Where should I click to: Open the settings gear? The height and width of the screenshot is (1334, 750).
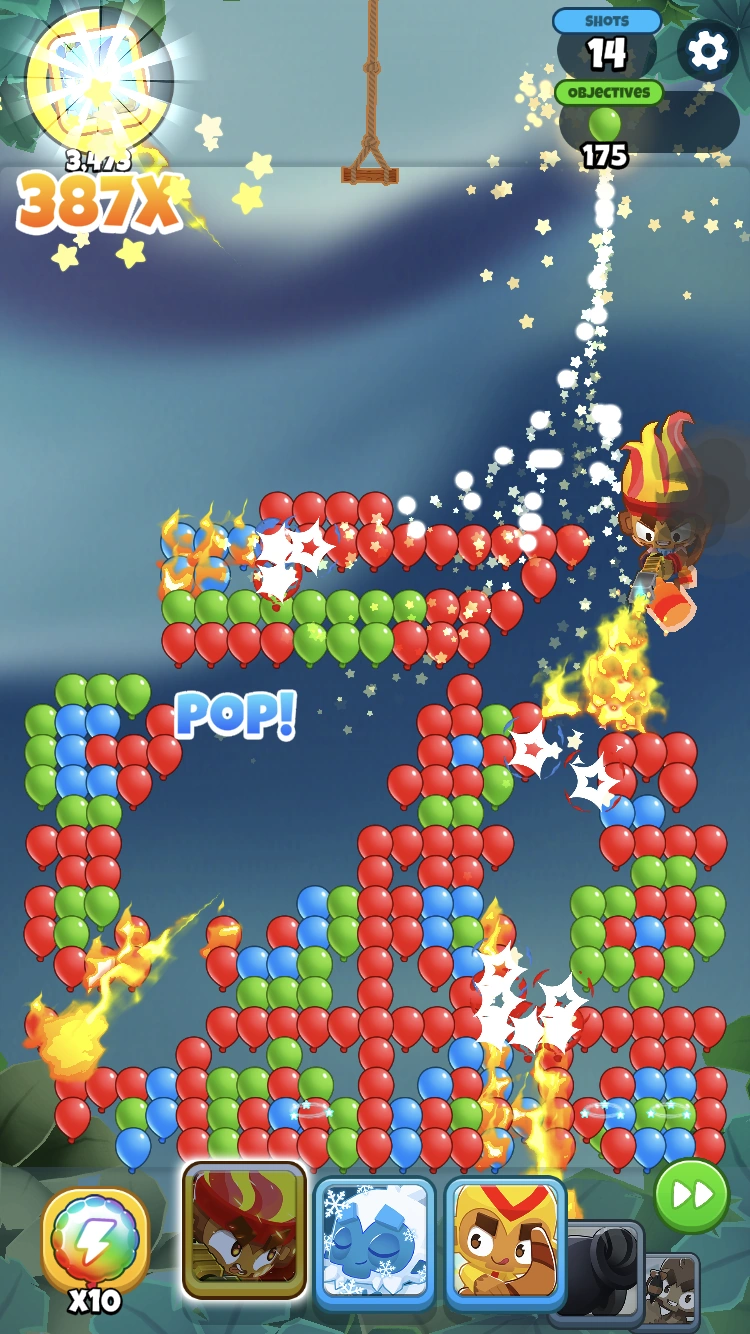(708, 50)
